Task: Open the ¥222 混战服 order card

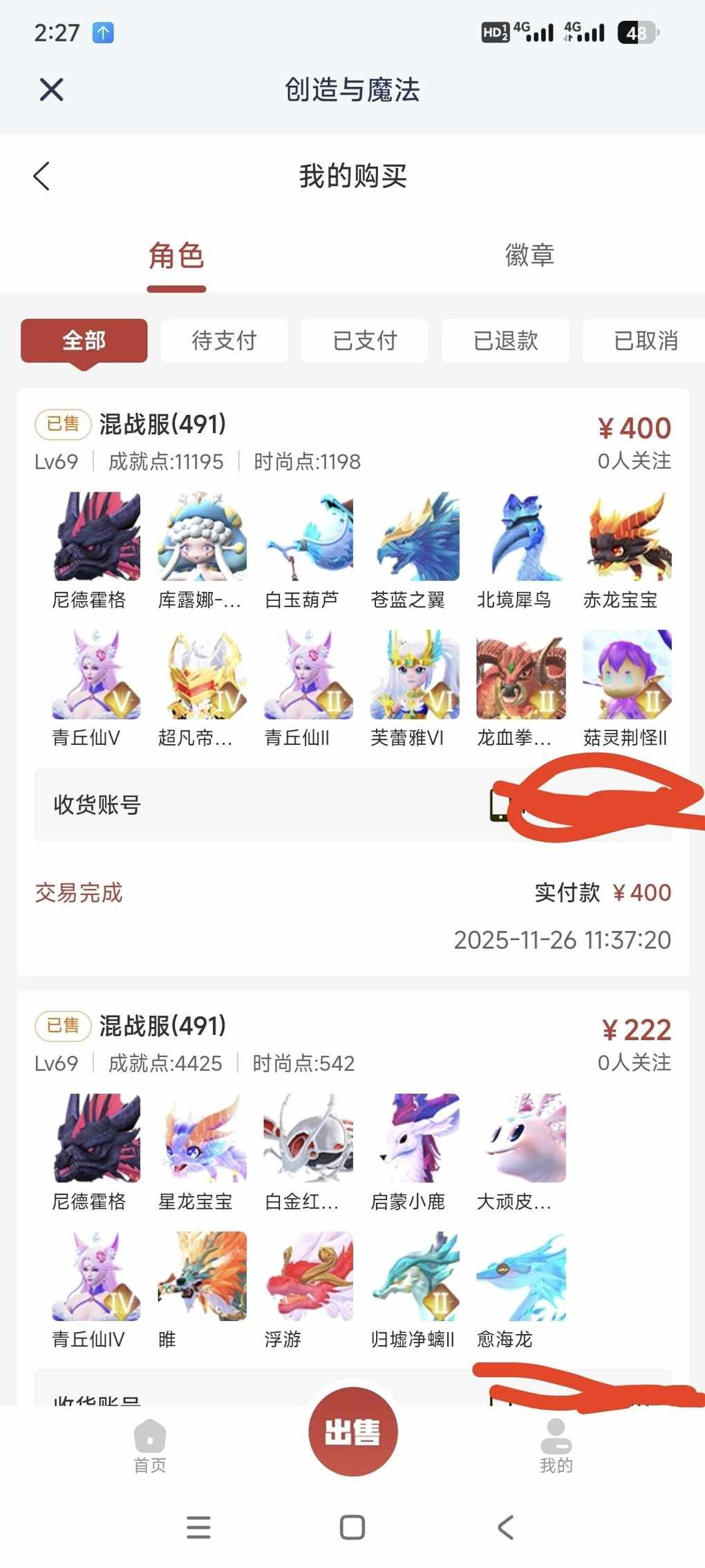Action: pos(352,1044)
